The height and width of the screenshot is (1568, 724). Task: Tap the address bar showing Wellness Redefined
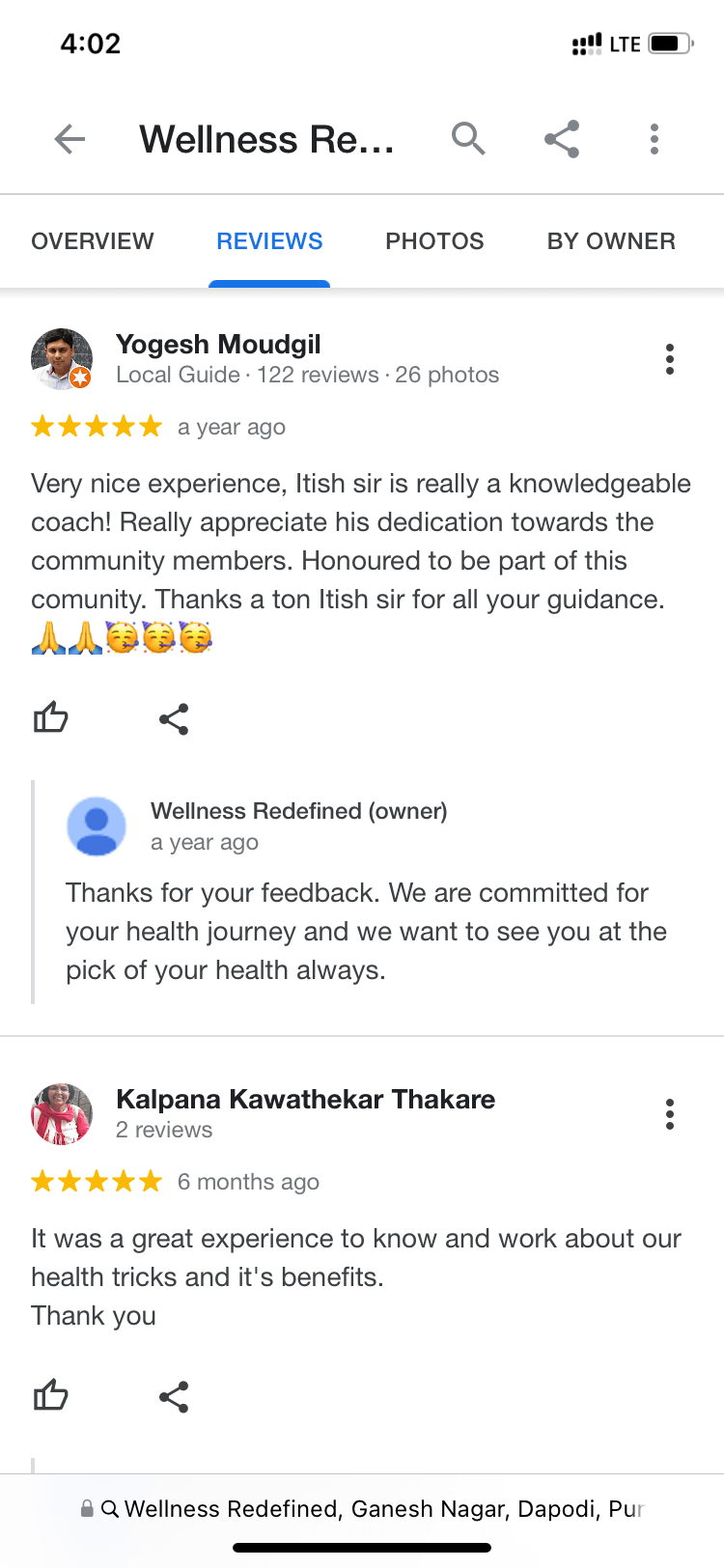click(x=362, y=1508)
